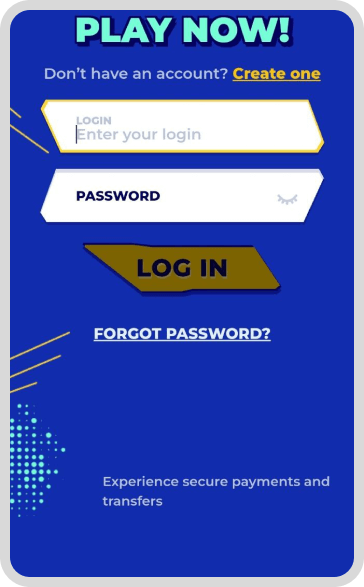Toggle password visibility eye icon
This screenshot has width=364, height=587.
pyautogui.click(x=287, y=199)
